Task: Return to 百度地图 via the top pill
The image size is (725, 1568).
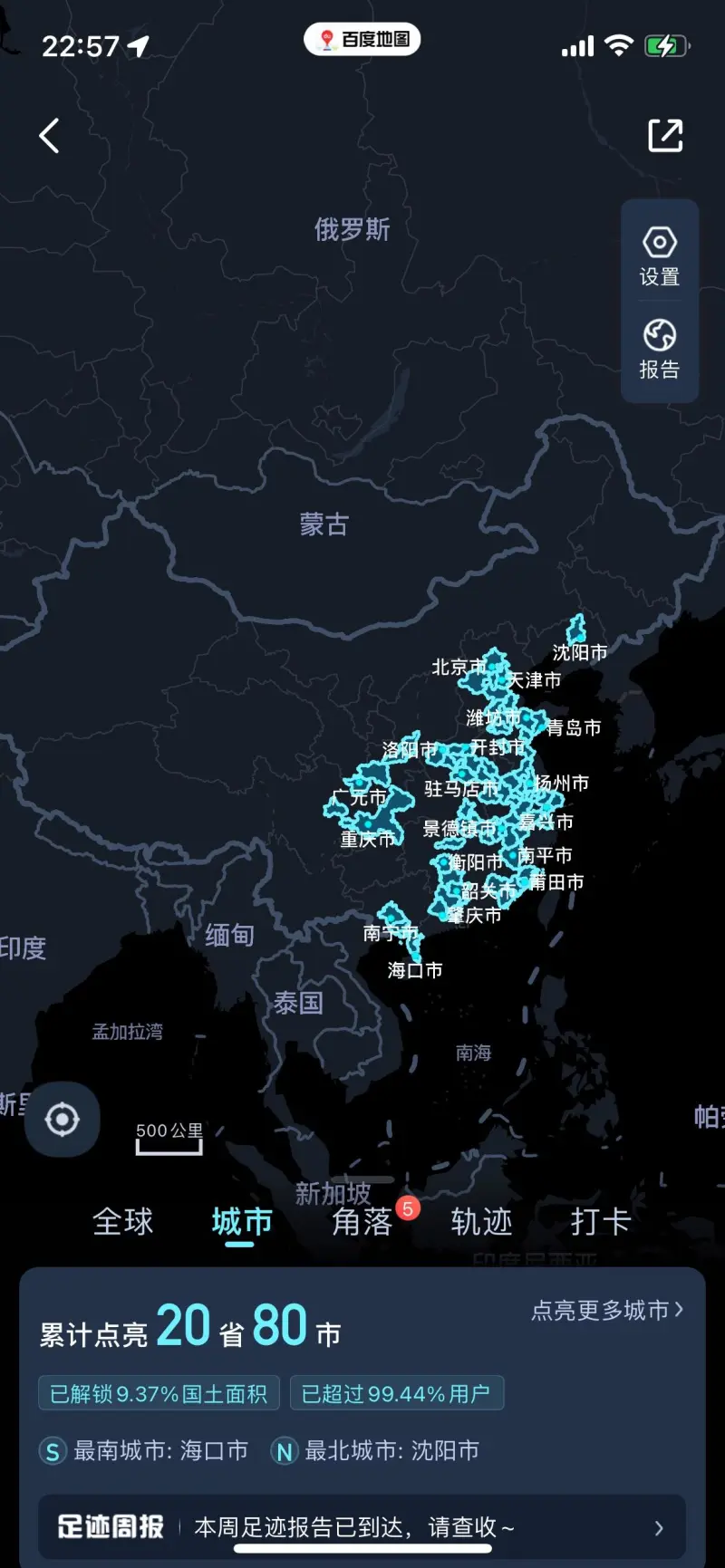Action: pos(362,39)
